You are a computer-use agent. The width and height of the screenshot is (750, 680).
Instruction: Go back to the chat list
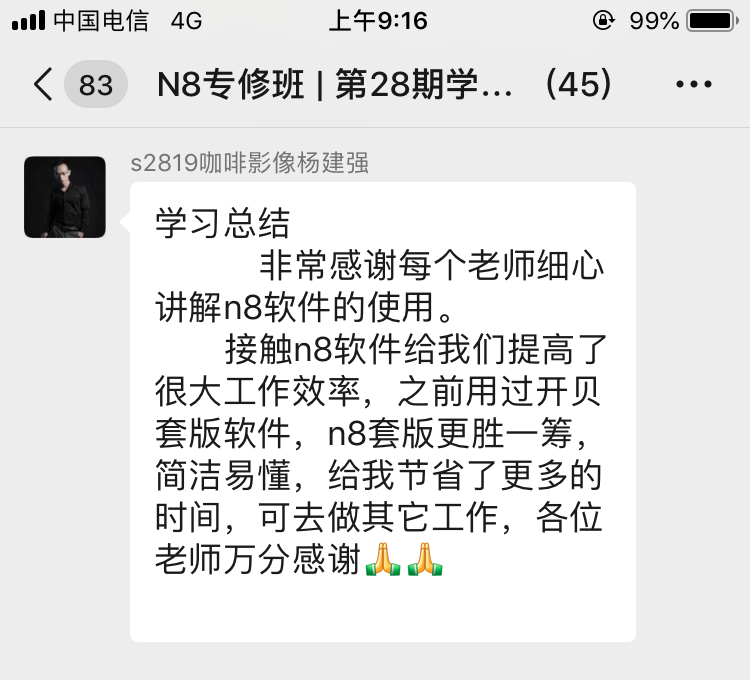click(x=44, y=85)
